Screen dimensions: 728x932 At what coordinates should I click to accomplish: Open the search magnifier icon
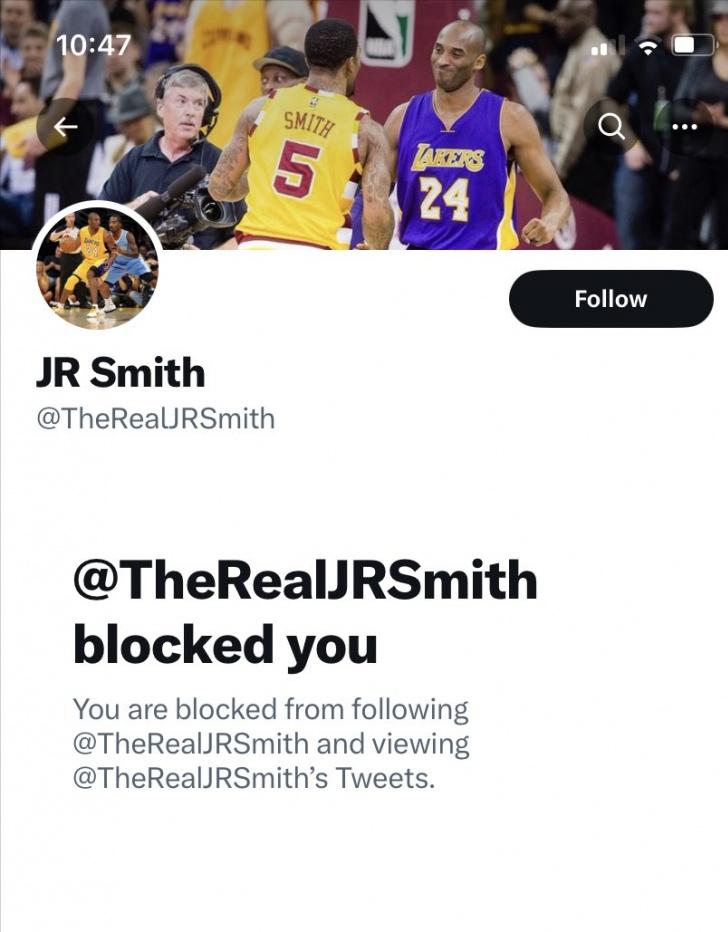click(x=610, y=126)
